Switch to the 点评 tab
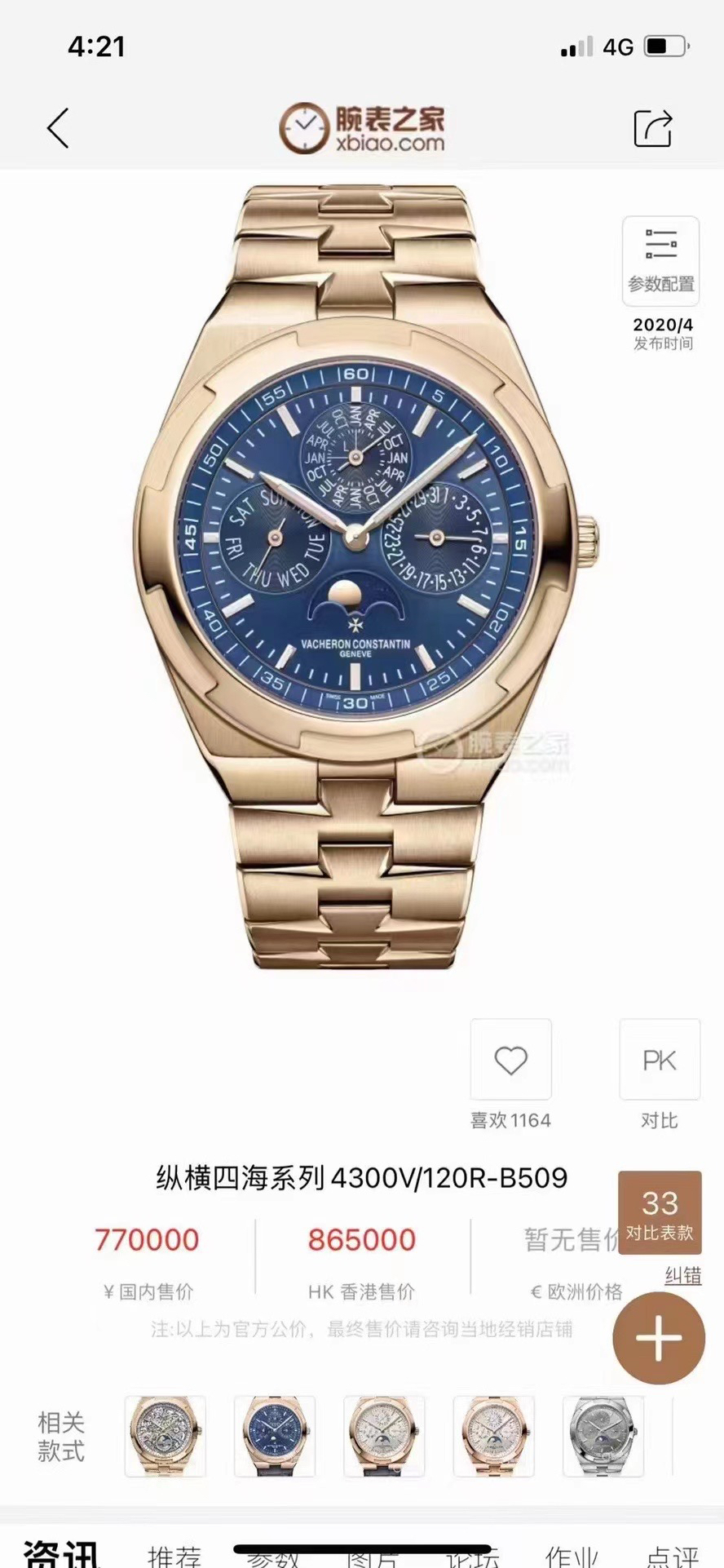Screen dimensions: 724x1568 point(673,1557)
